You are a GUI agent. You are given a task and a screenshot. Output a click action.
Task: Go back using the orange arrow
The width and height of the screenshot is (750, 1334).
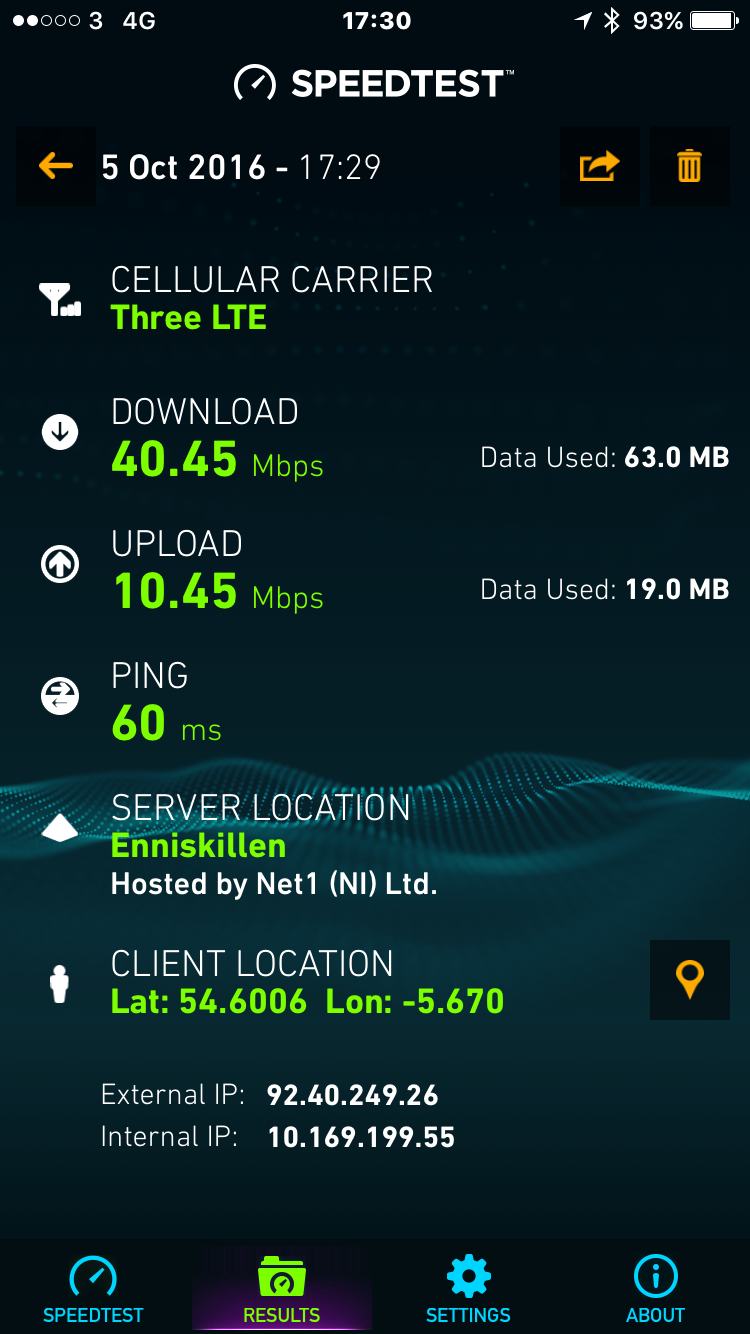click(x=56, y=166)
